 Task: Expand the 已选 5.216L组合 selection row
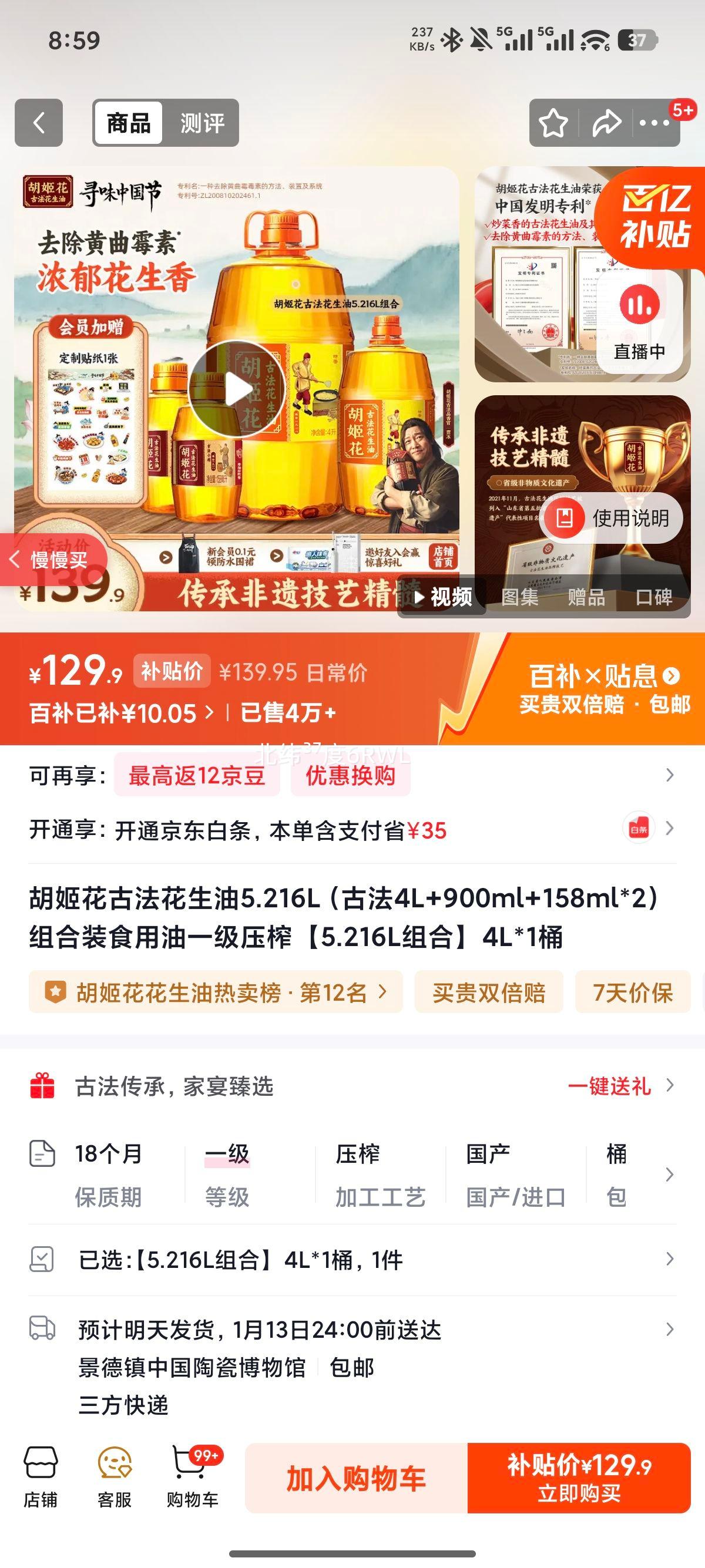tap(353, 1257)
